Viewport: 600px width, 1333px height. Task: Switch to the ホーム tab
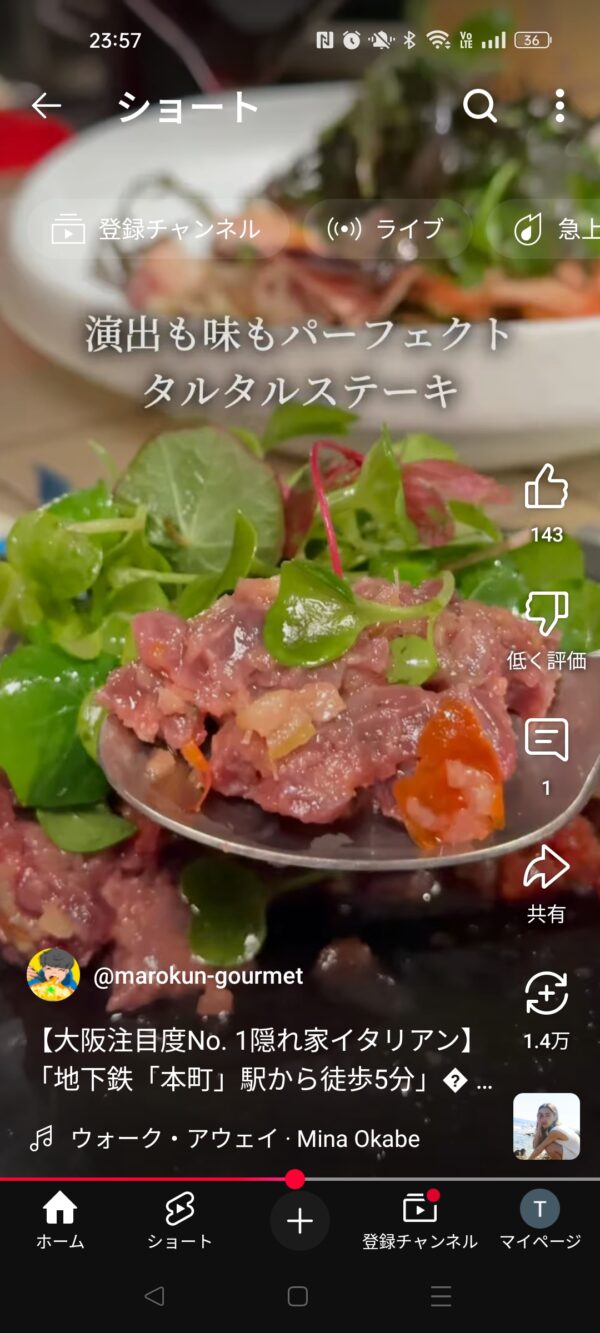[x=60, y=1221]
